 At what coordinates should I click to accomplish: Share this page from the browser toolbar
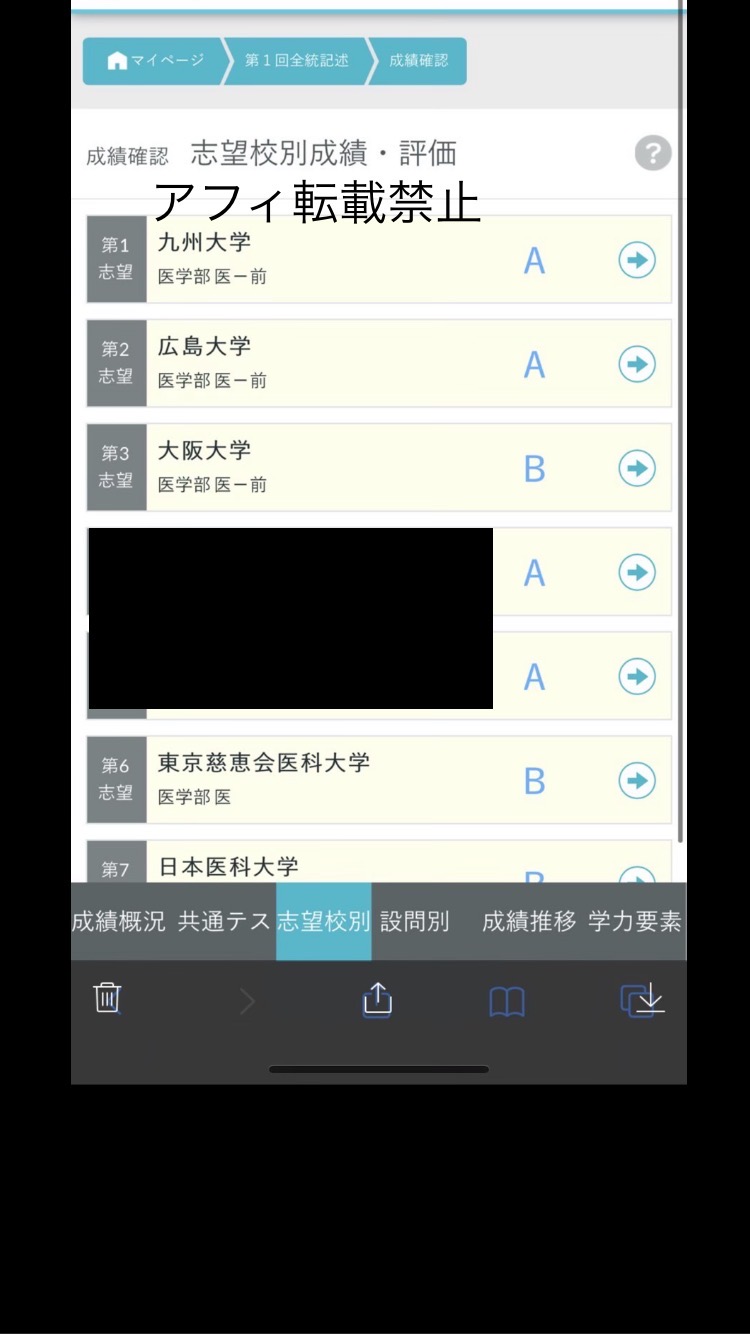(x=377, y=999)
